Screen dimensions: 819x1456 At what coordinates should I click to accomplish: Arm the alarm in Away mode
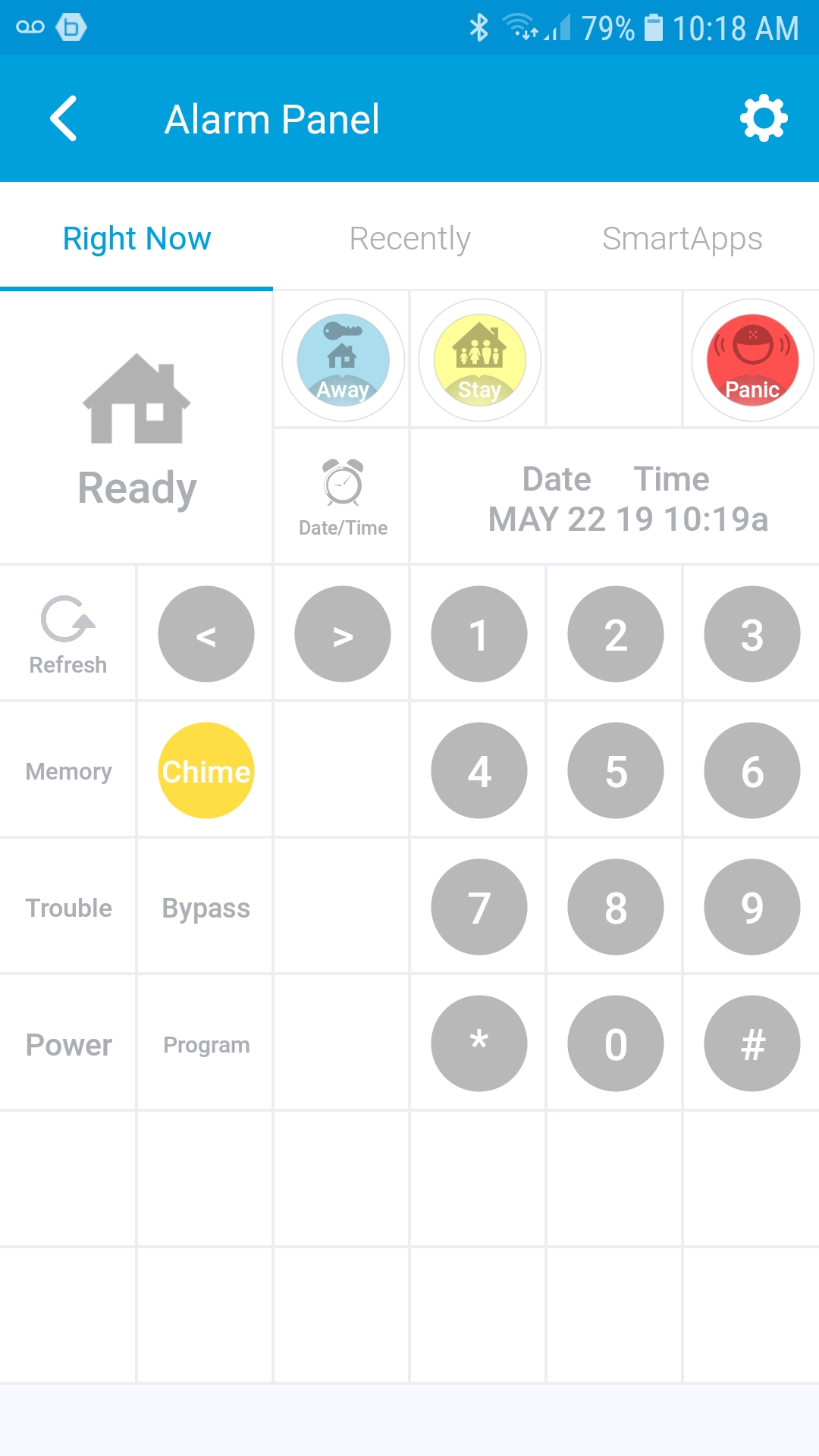click(343, 360)
